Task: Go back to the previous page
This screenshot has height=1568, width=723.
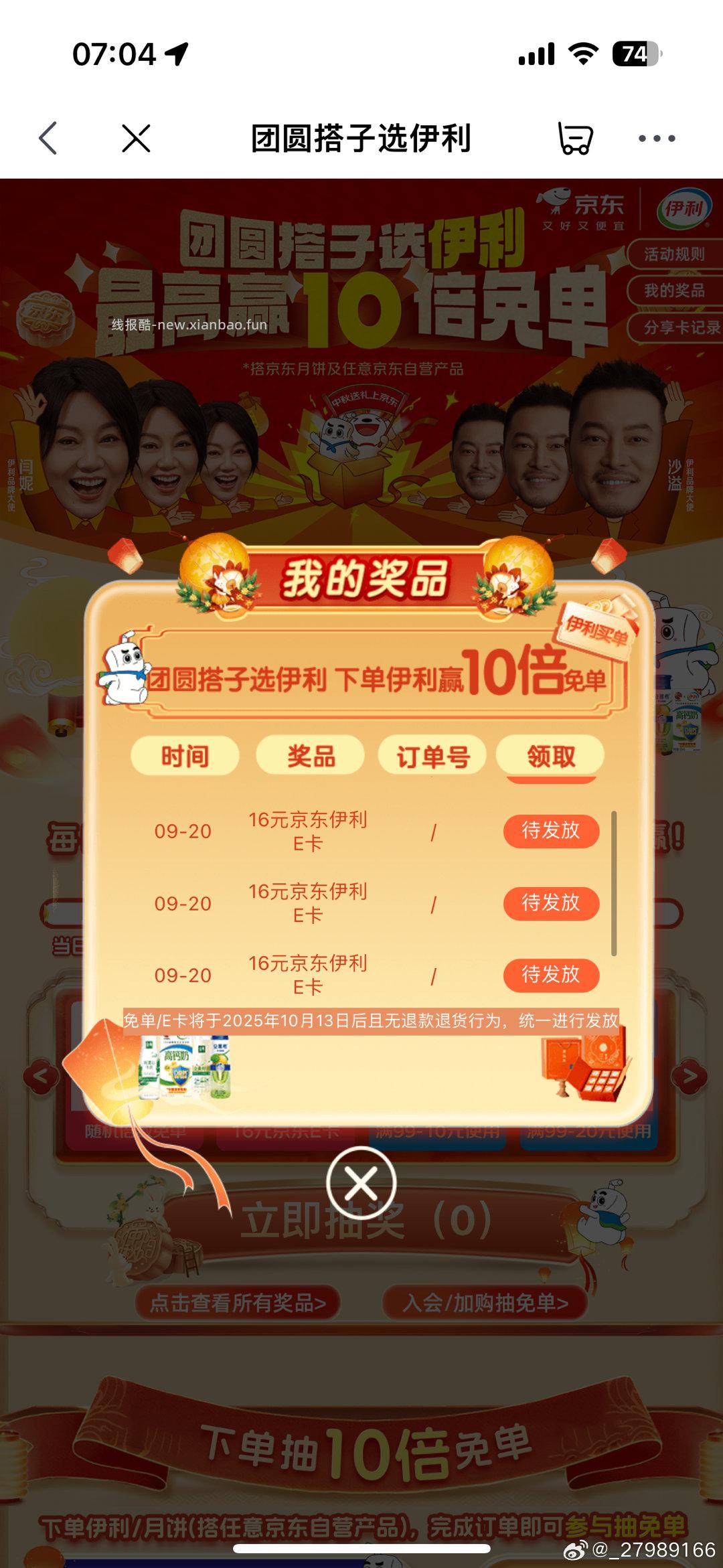Action: tap(48, 139)
